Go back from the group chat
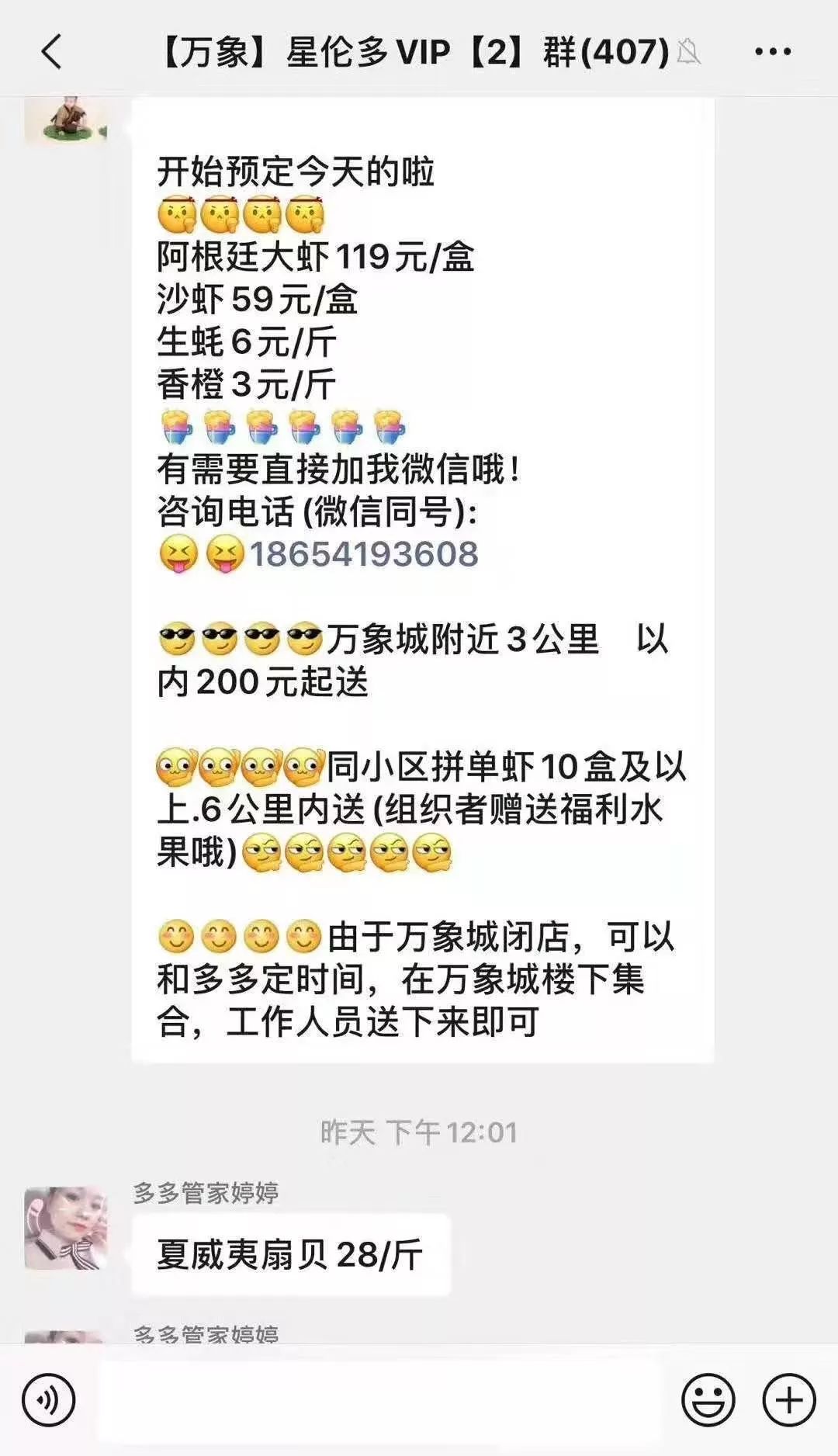838x1456 pixels. 51,53
